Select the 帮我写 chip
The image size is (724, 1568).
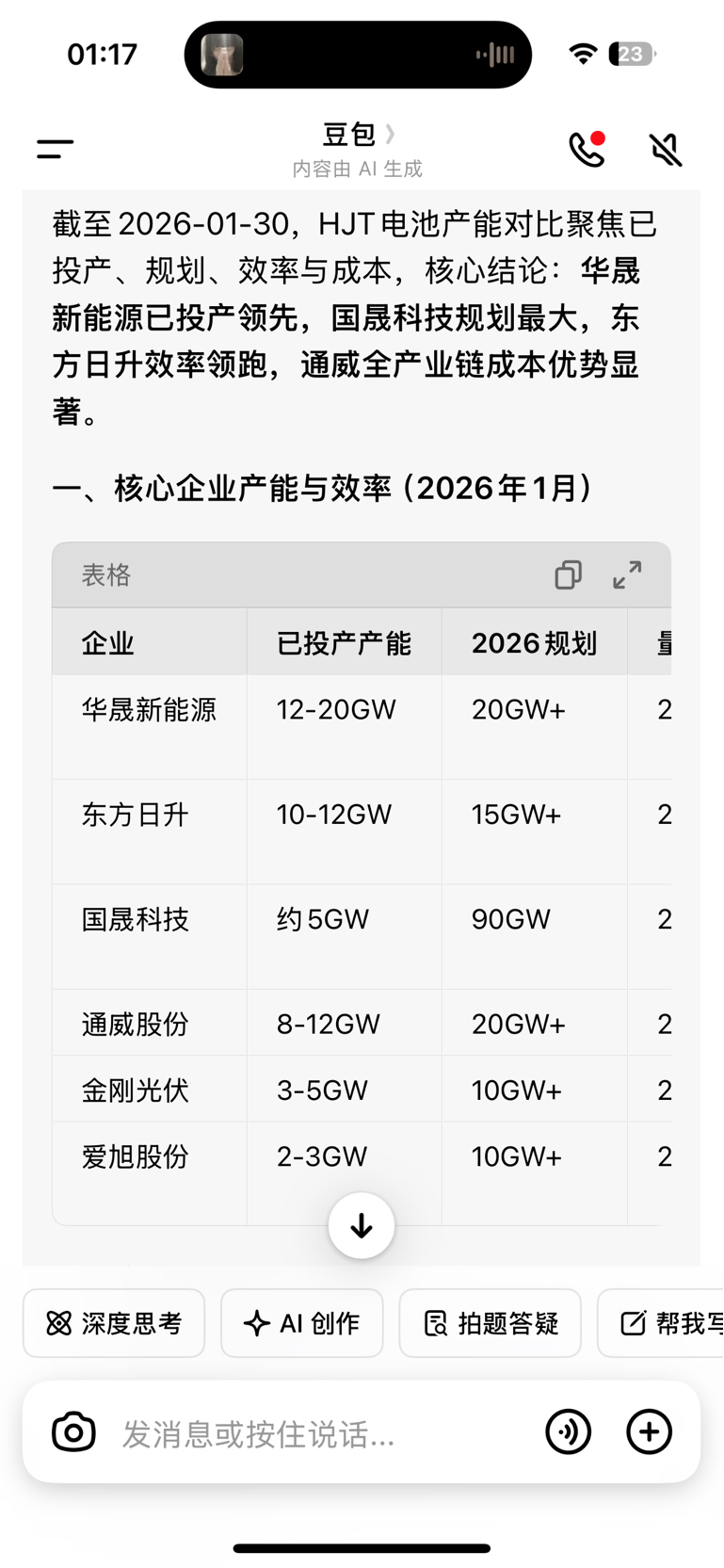click(662, 1323)
